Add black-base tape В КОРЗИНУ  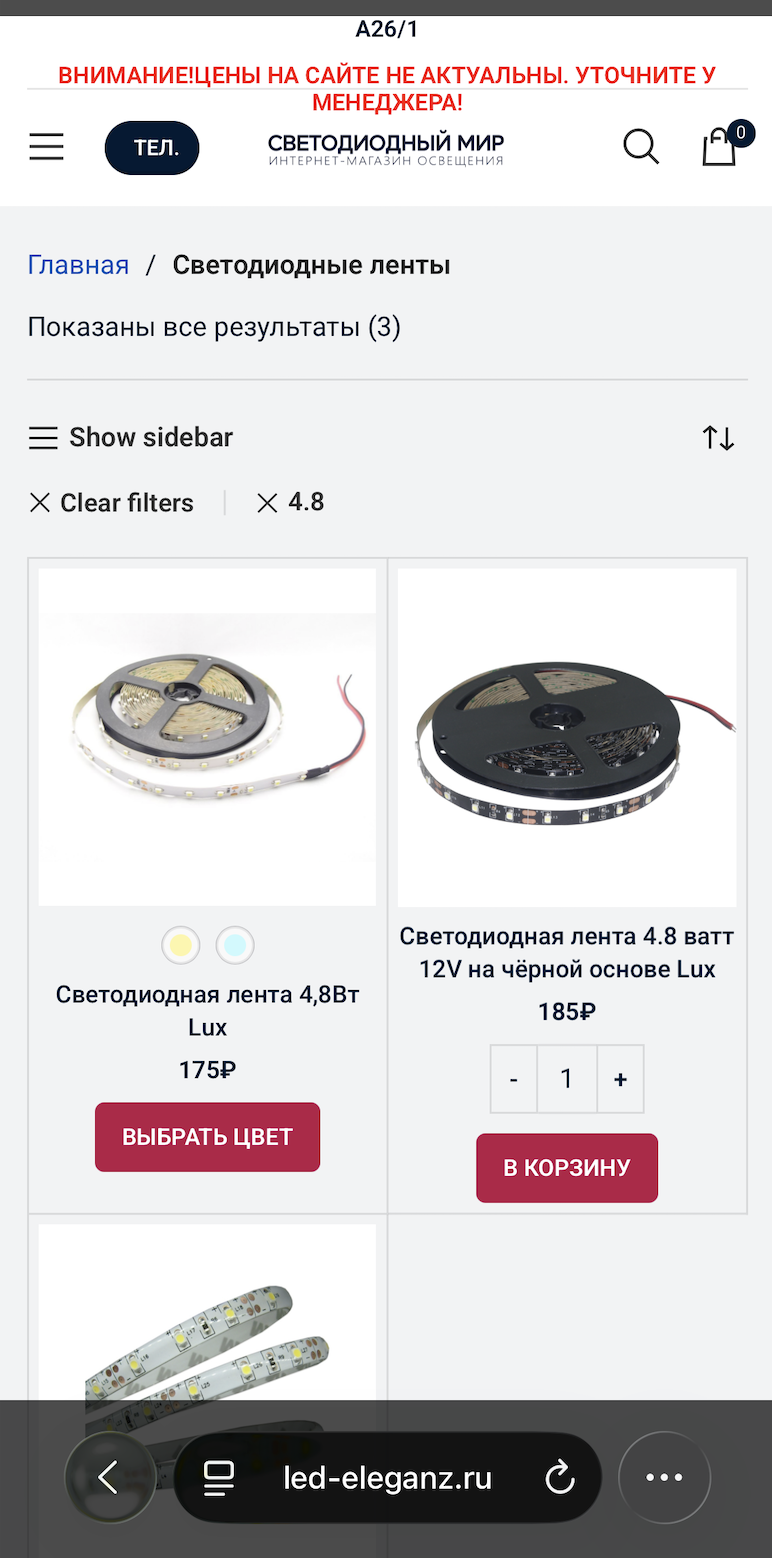pos(567,1168)
